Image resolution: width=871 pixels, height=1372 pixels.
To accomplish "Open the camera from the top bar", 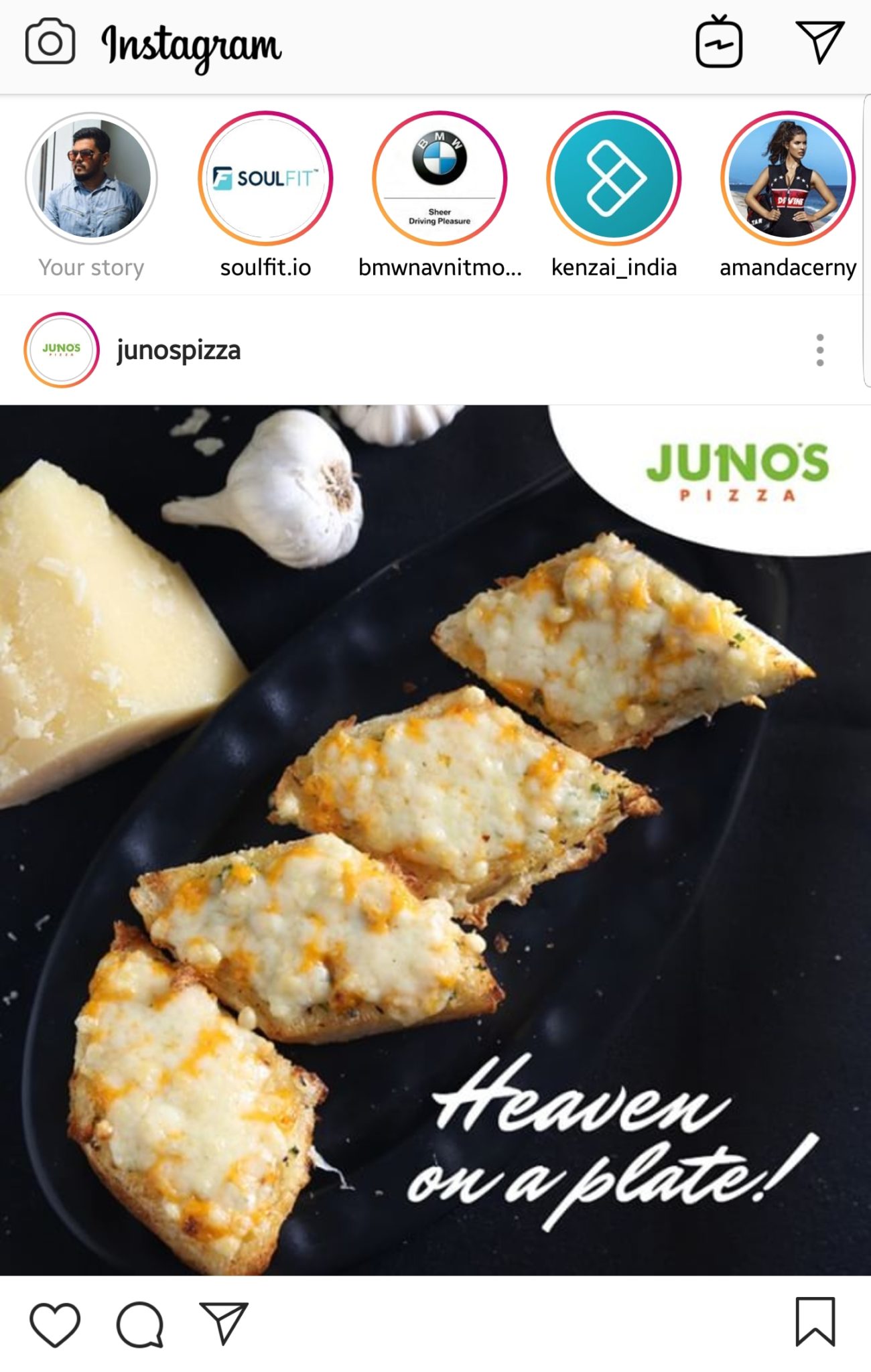I will [50, 43].
